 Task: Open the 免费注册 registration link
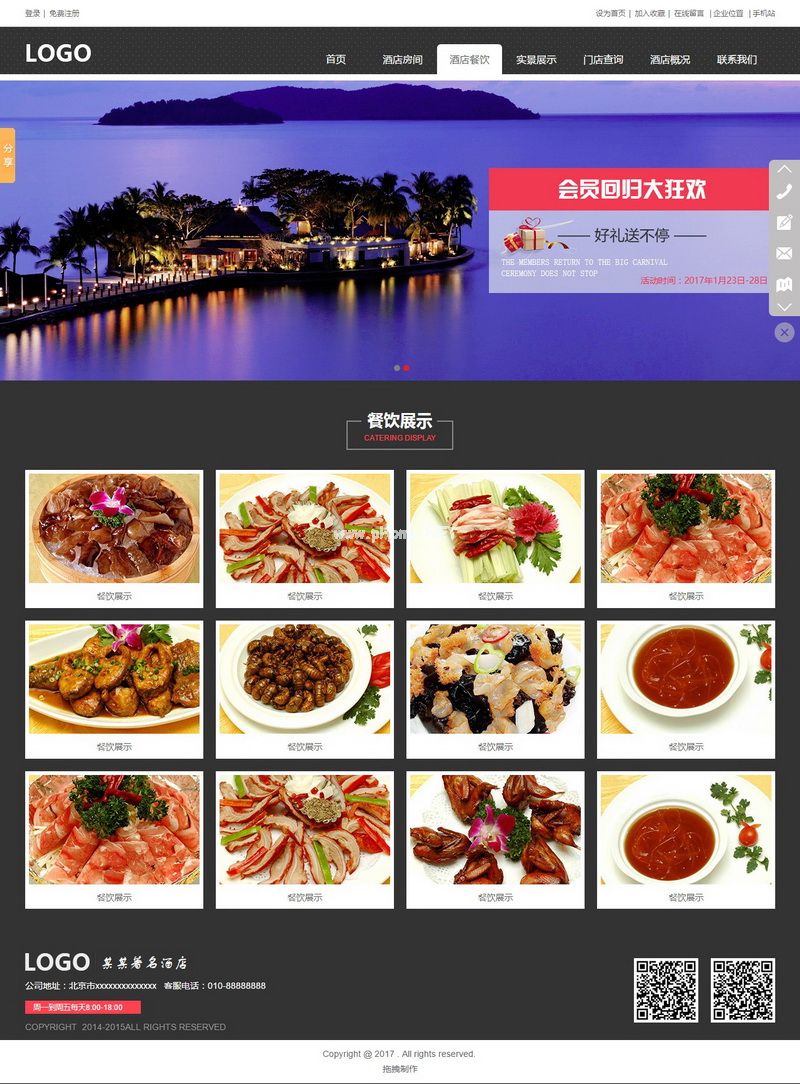pyautogui.click(x=64, y=13)
